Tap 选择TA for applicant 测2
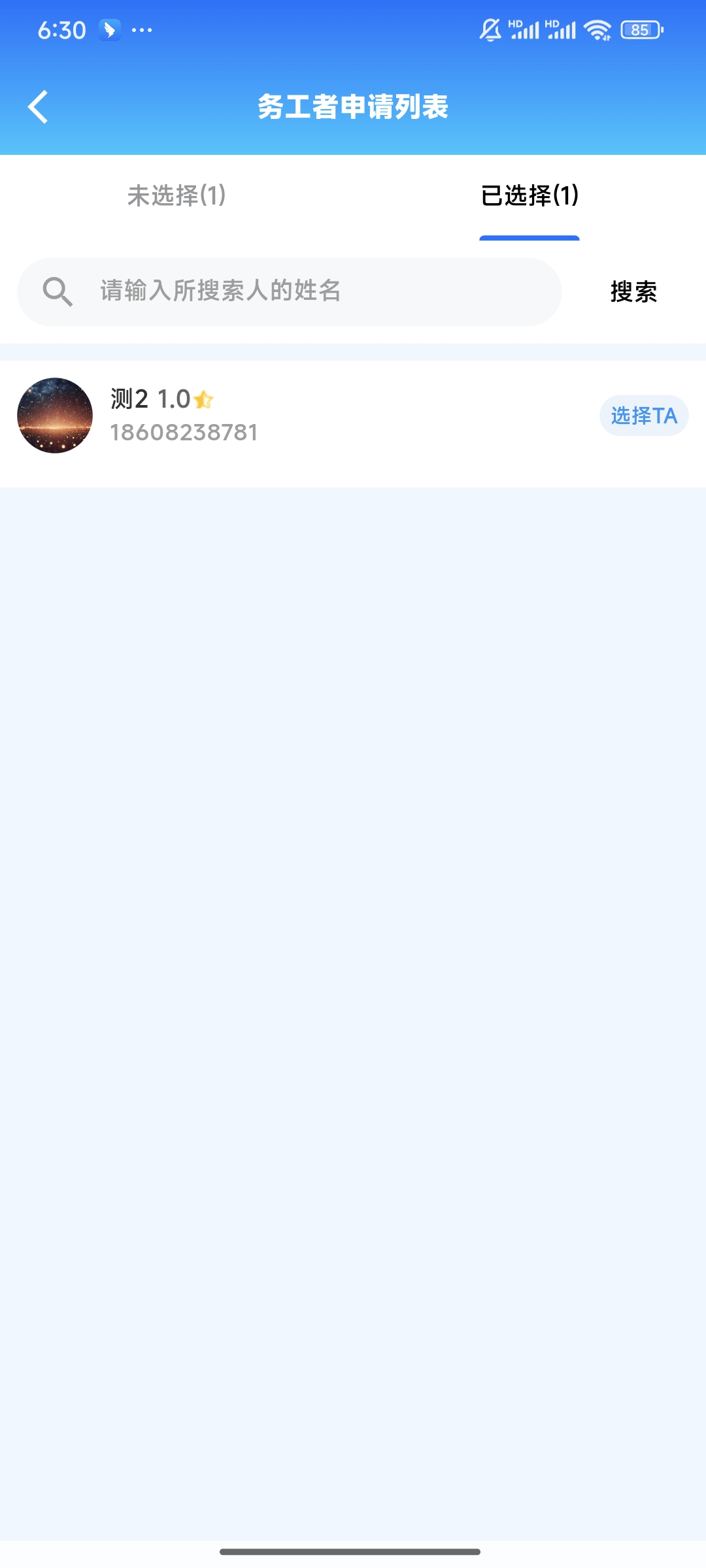Viewport: 706px width, 1568px height. click(644, 416)
